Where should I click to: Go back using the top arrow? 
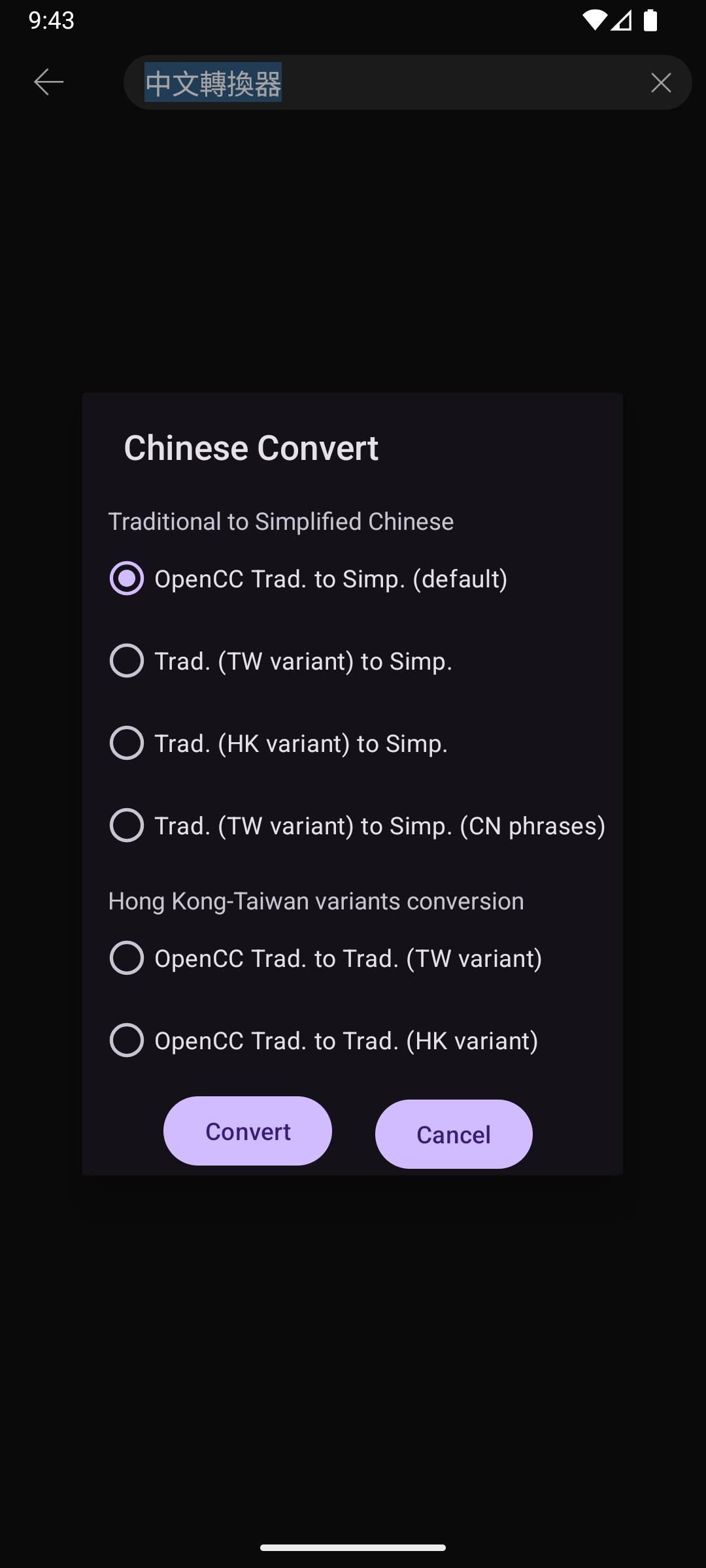pyautogui.click(x=49, y=82)
